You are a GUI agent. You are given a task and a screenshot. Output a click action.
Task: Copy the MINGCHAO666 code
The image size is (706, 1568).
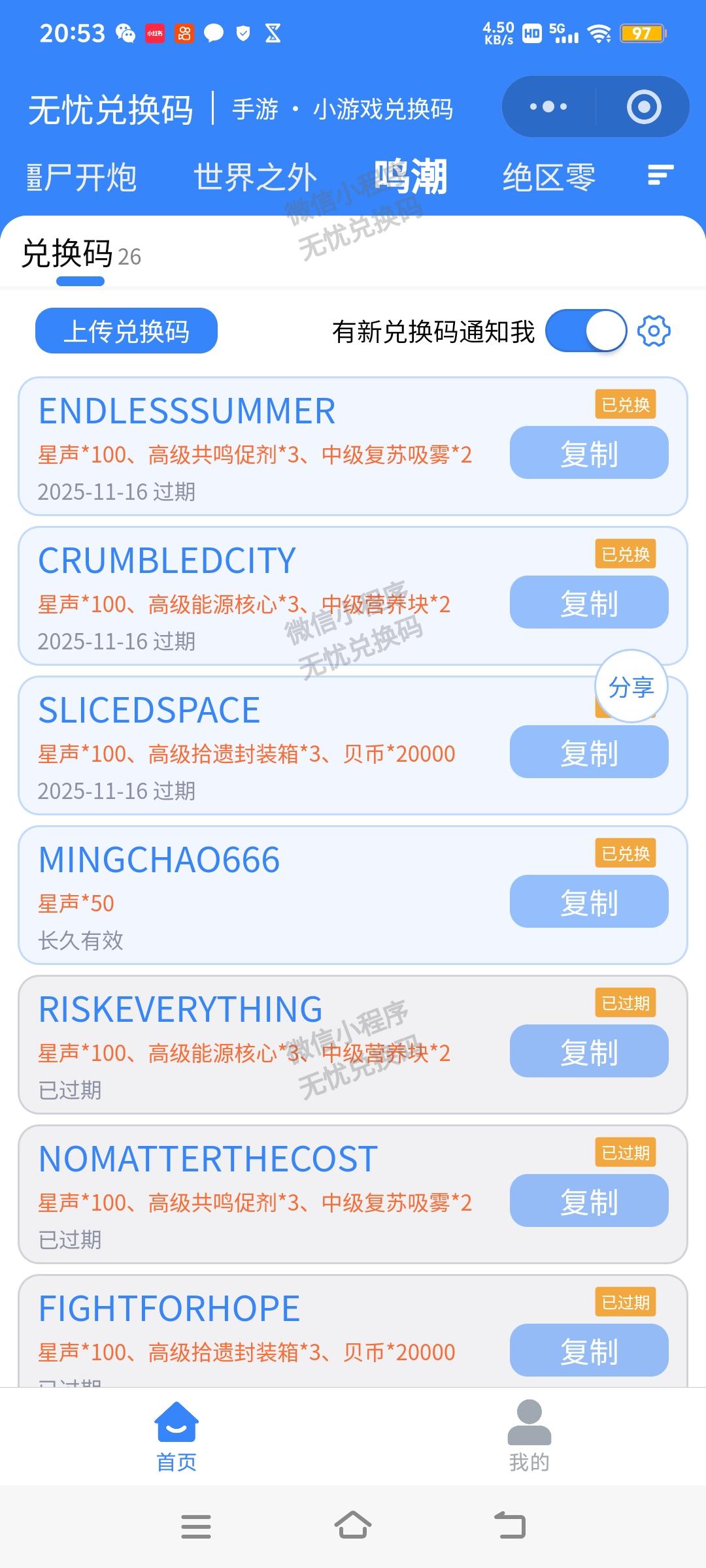tap(588, 902)
